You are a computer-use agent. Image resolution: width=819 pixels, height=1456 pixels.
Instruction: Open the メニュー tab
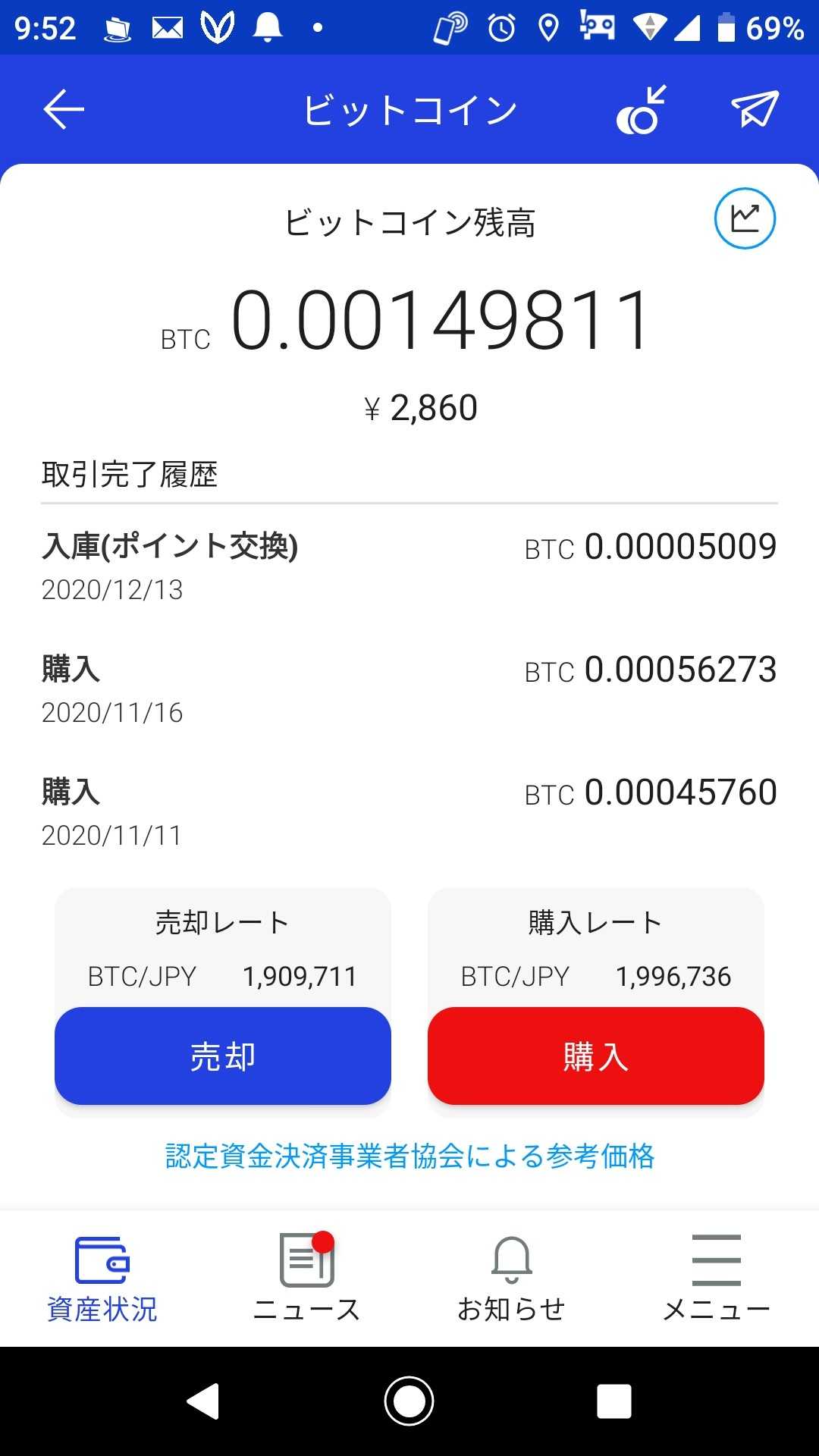tap(716, 1279)
